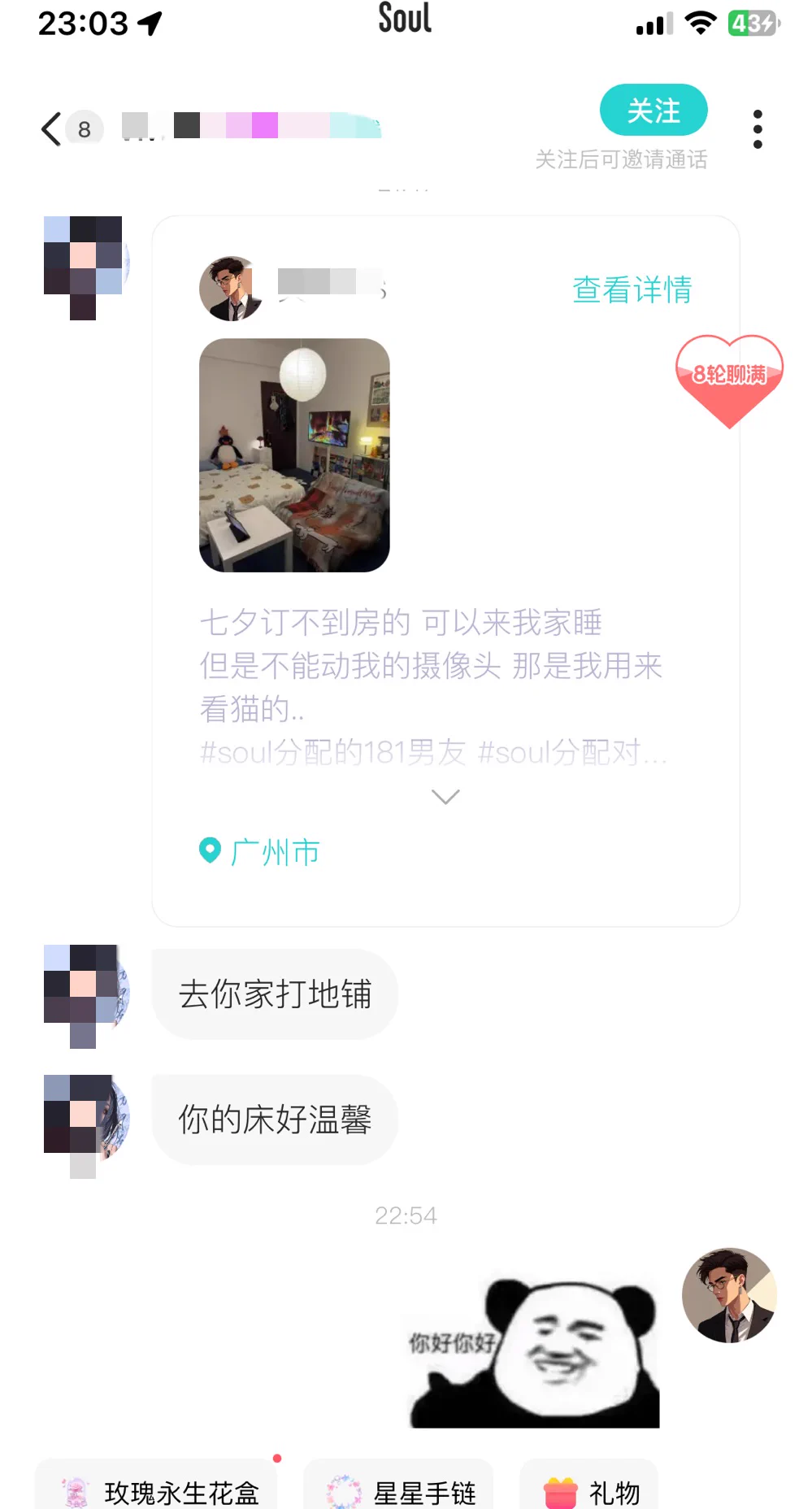The image size is (812, 1509).
Task: Open the bedroom photo in the post
Action: coord(294,455)
